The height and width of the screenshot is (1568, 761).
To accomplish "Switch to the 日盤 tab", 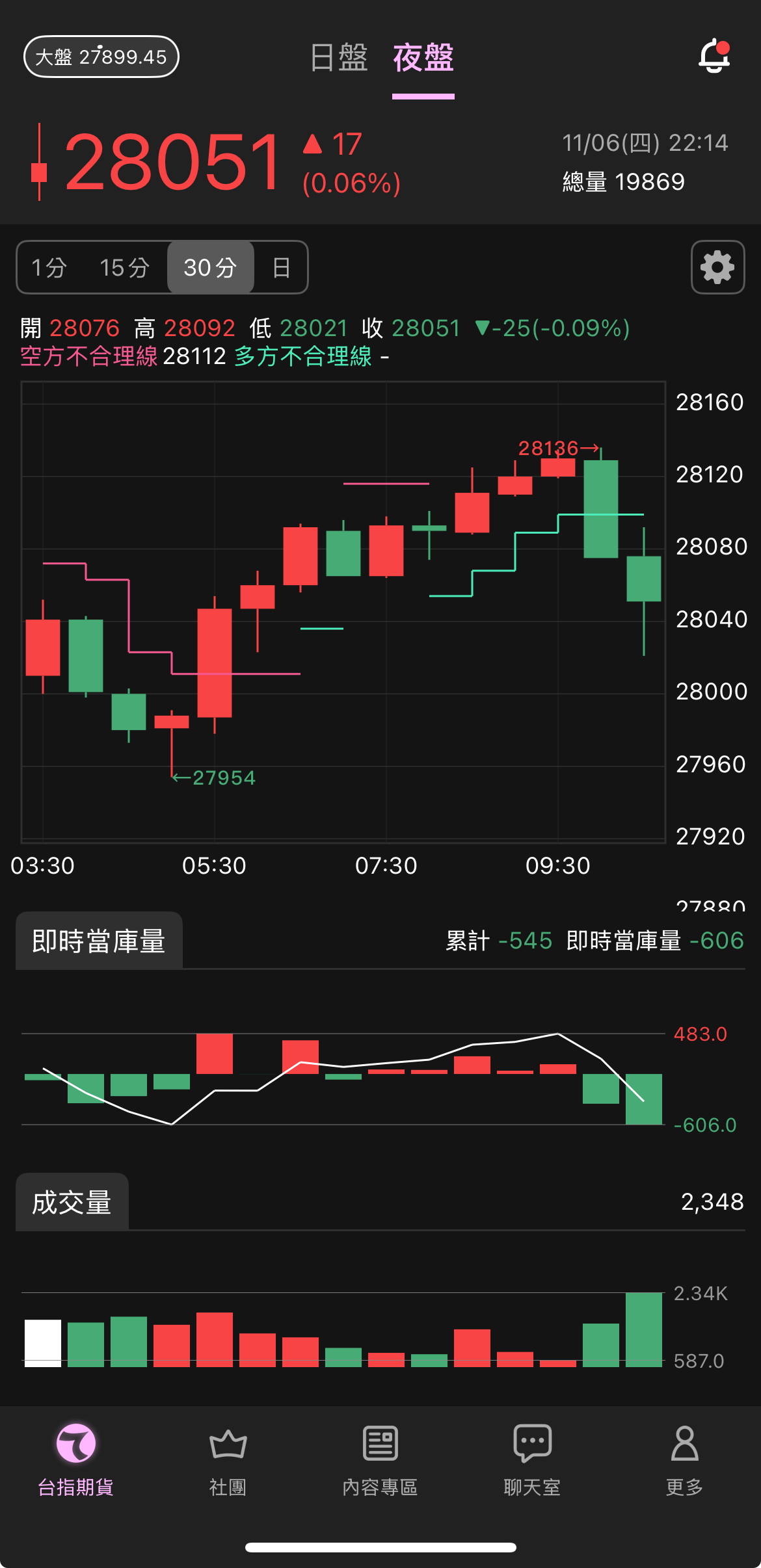I will (x=339, y=58).
